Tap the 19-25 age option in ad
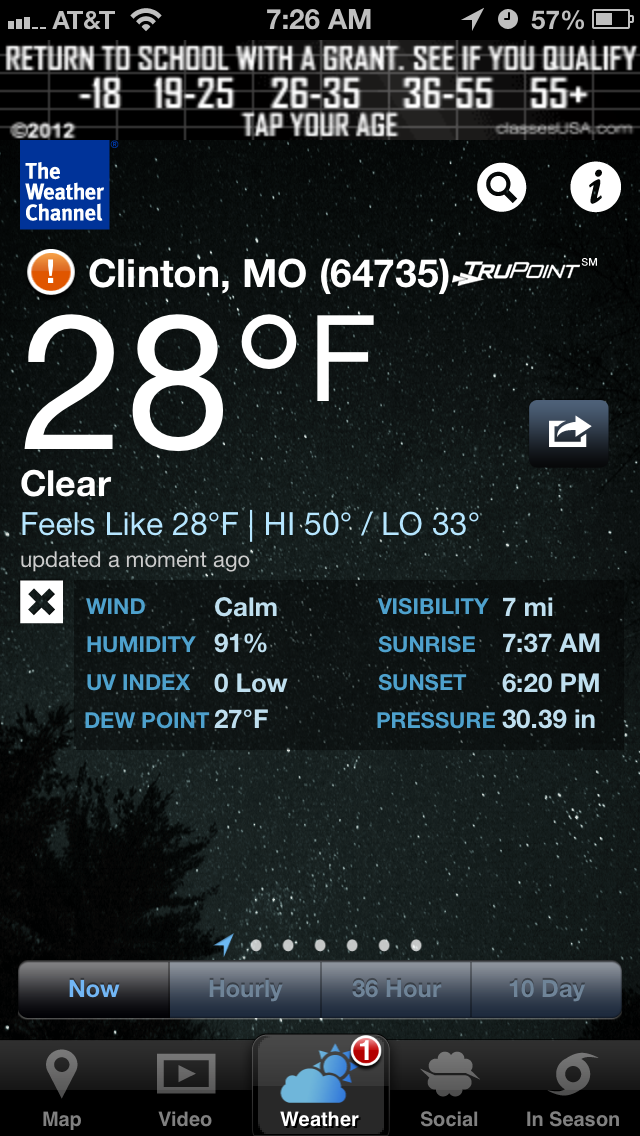 (x=194, y=96)
